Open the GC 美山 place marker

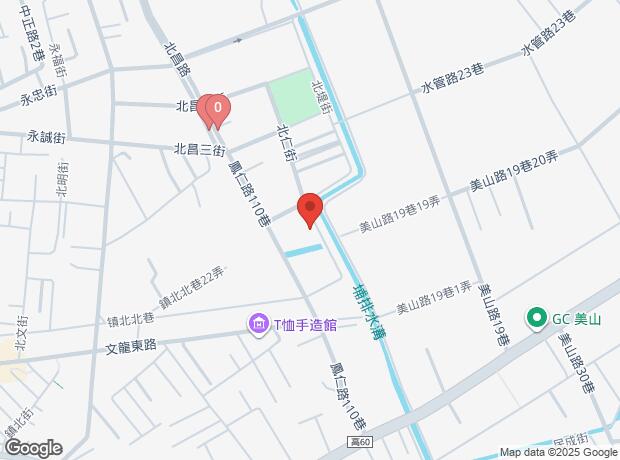535,320
